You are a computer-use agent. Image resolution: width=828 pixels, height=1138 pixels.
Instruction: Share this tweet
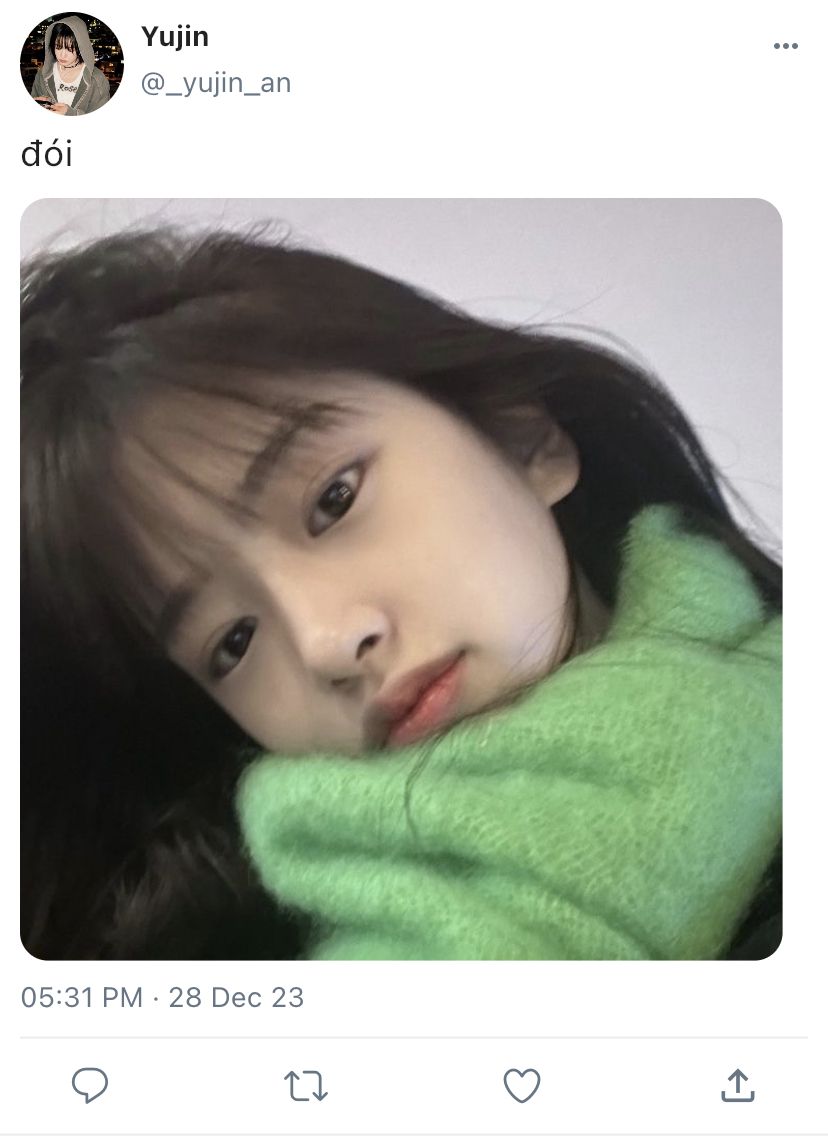737,1086
